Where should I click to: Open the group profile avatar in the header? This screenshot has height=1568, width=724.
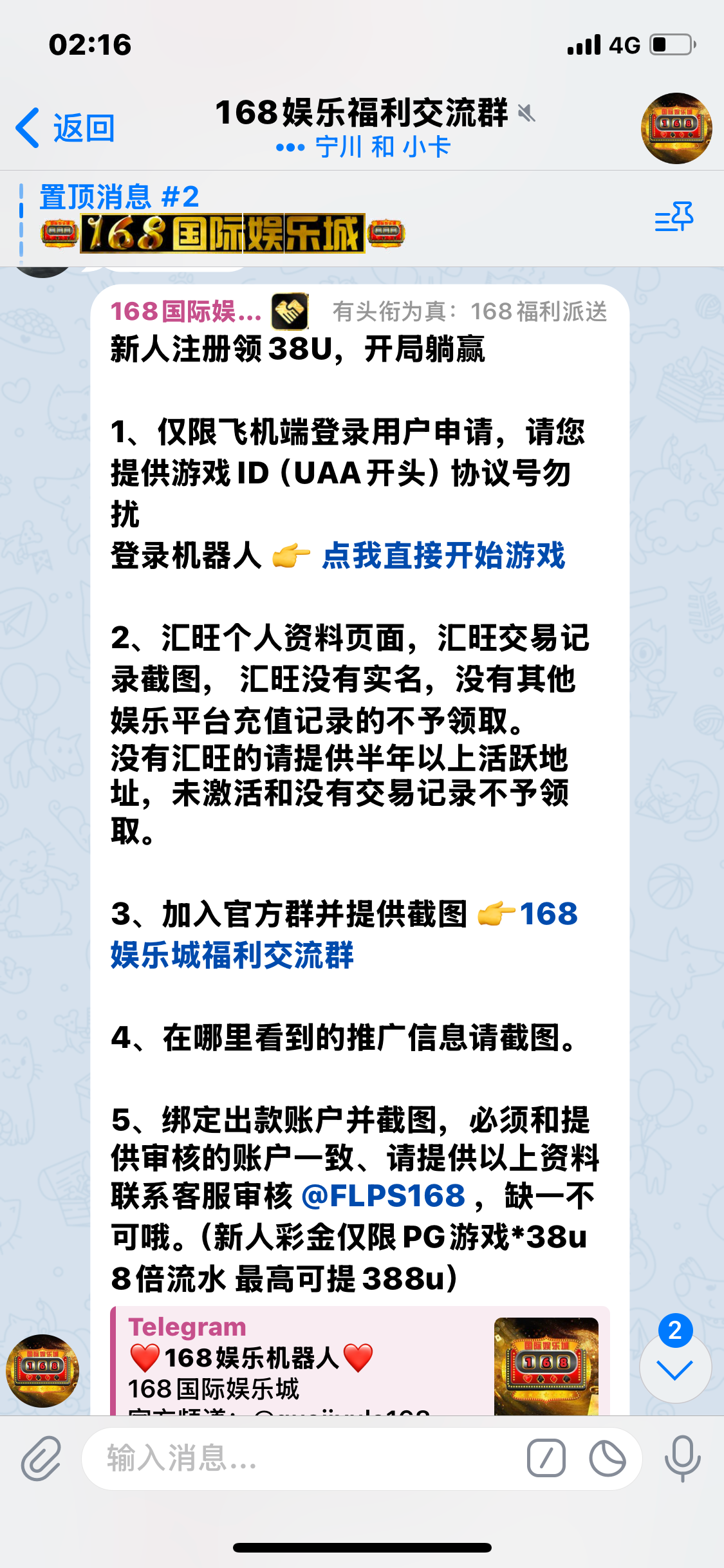[676, 128]
